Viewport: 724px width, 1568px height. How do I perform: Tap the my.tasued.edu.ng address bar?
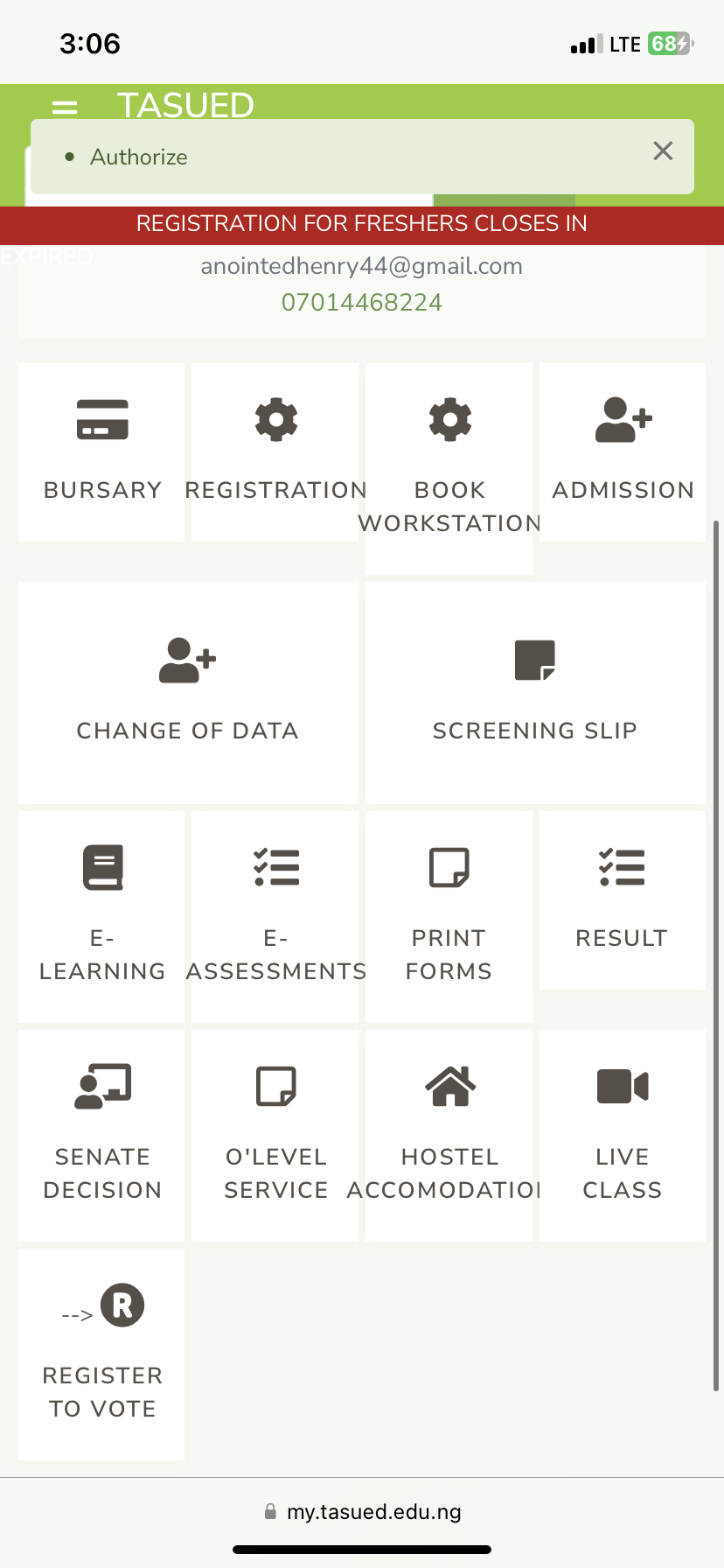tap(362, 1512)
